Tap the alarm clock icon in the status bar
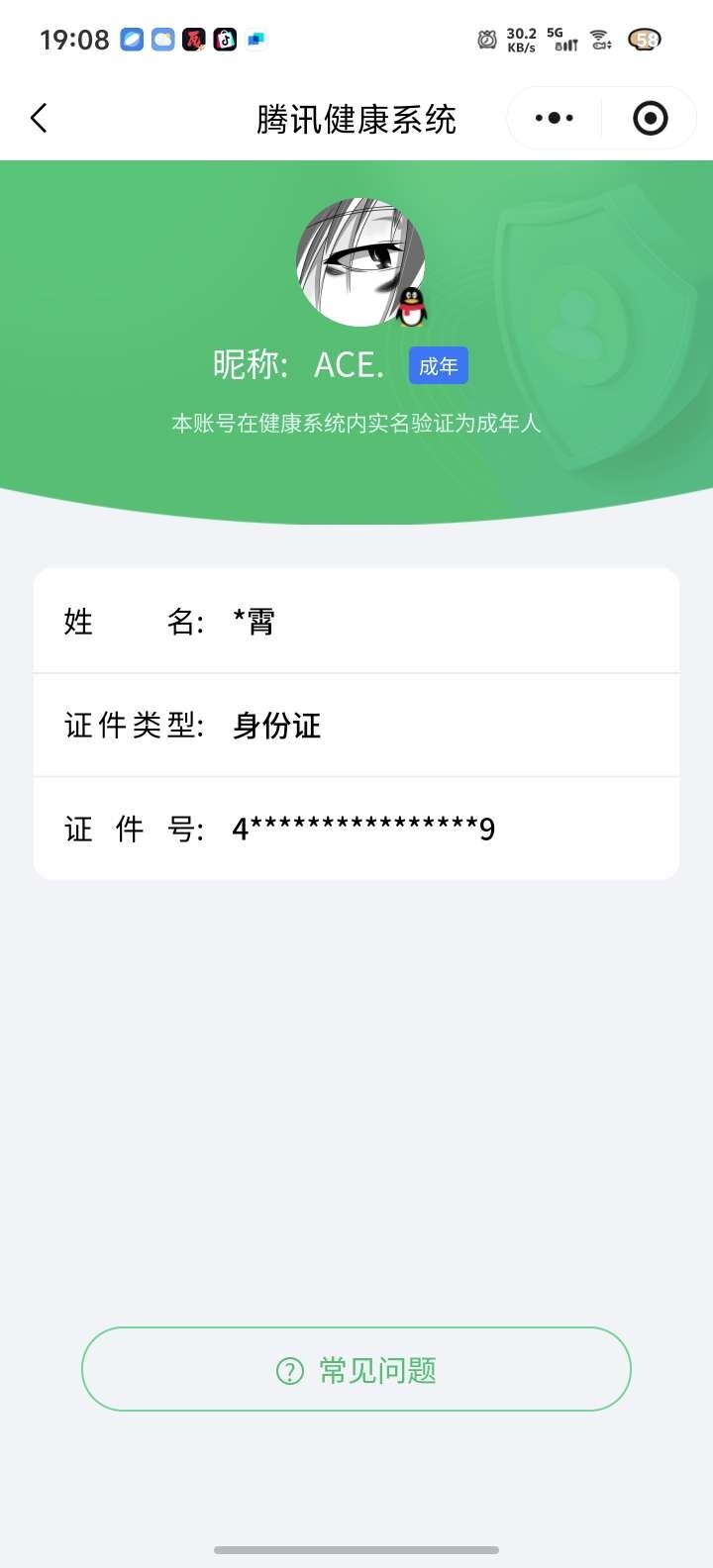This screenshot has height=1568, width=713. coord(485,40)
